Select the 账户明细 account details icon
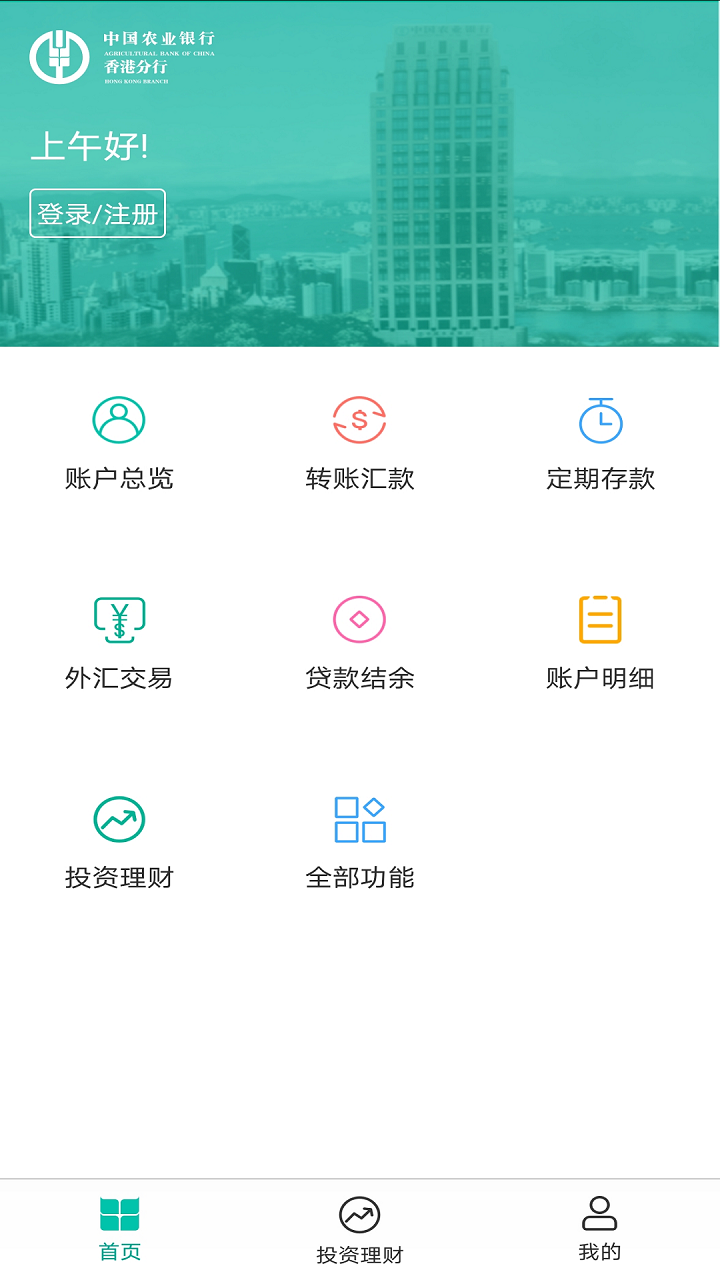Viewport: 720px width, 1280px height. point(601,621)
